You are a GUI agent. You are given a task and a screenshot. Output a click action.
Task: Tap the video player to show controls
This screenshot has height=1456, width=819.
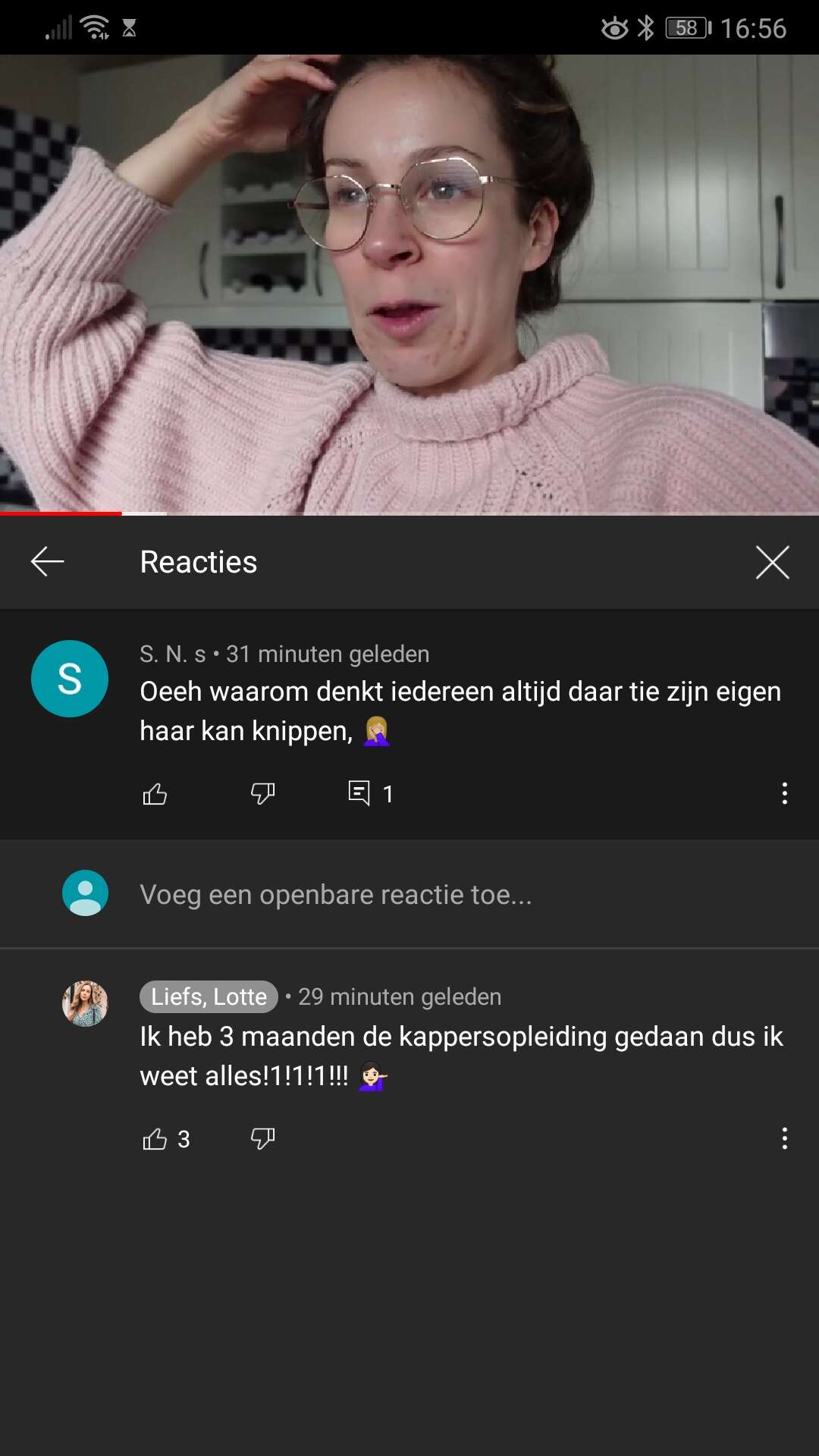409,284
